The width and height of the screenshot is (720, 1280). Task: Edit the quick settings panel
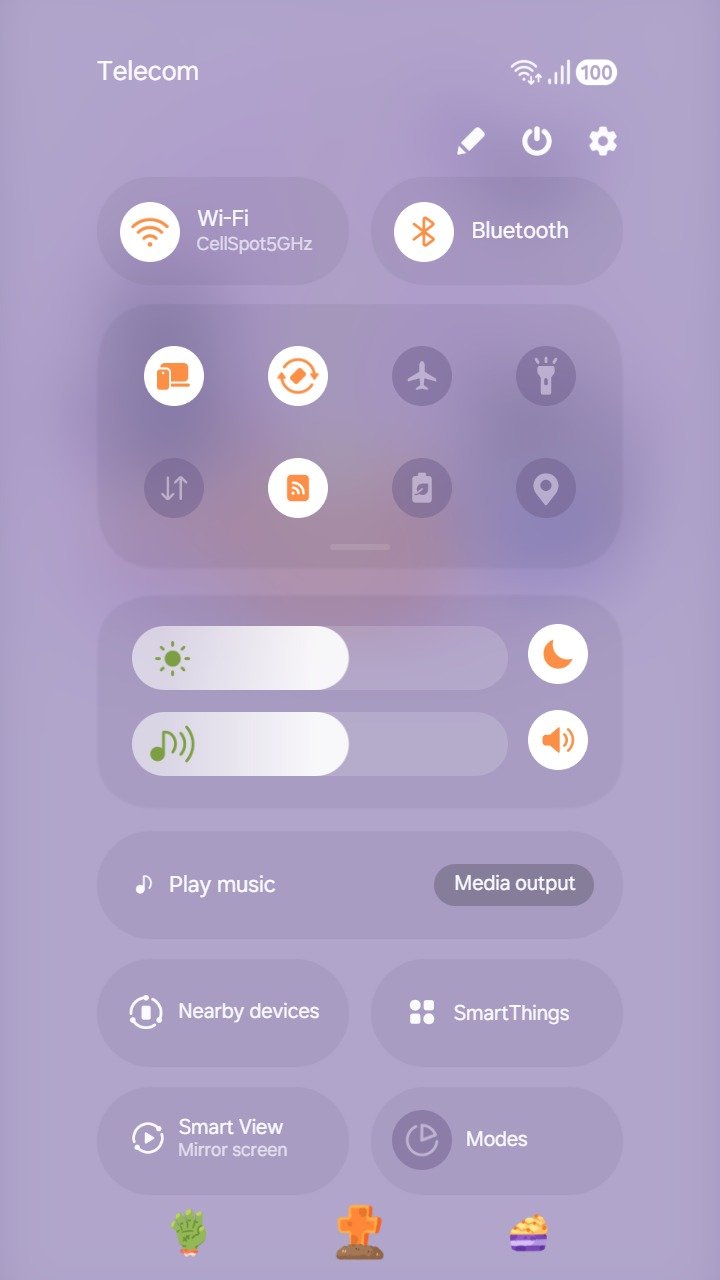[470, 142]
